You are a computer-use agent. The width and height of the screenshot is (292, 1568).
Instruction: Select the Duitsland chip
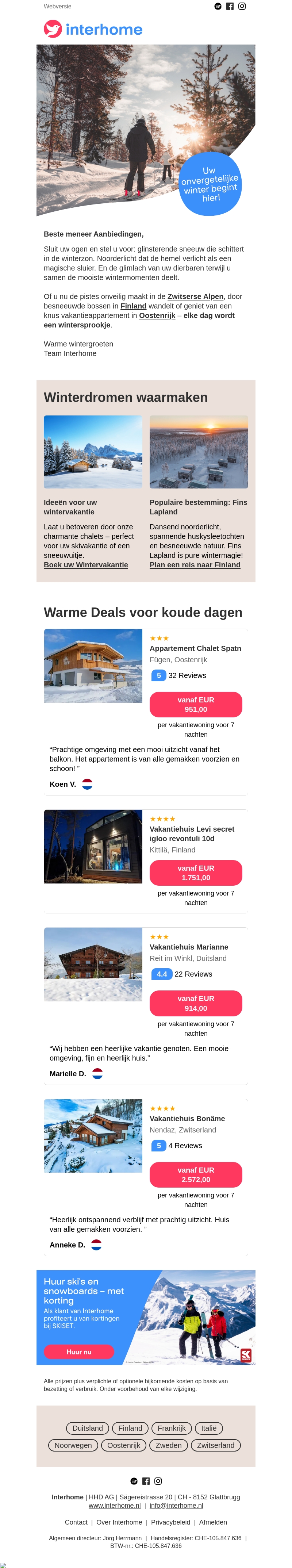[x=88, y=1428]
